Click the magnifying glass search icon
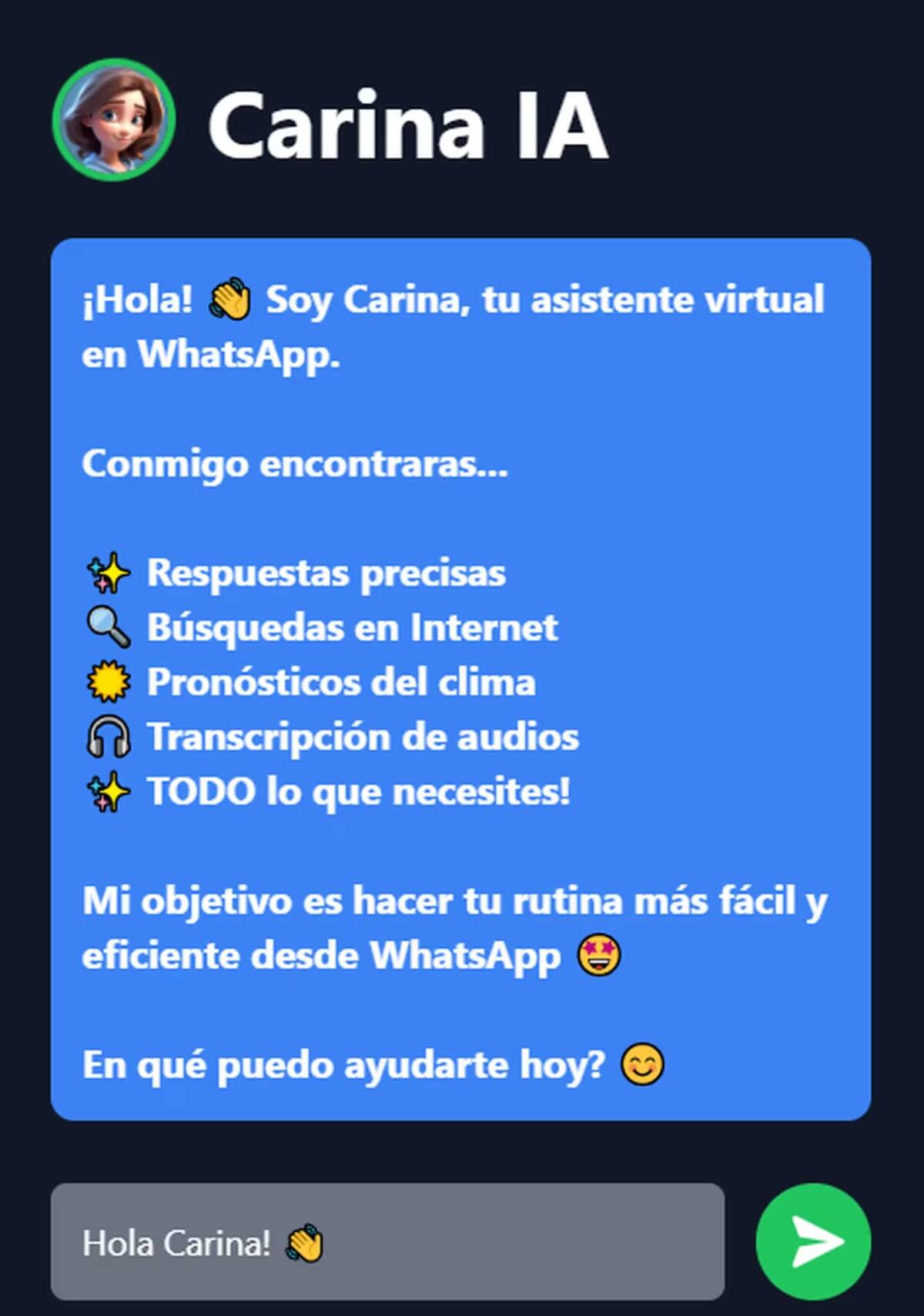Screen dimensions: 924x1316 (x=110, y=627)
